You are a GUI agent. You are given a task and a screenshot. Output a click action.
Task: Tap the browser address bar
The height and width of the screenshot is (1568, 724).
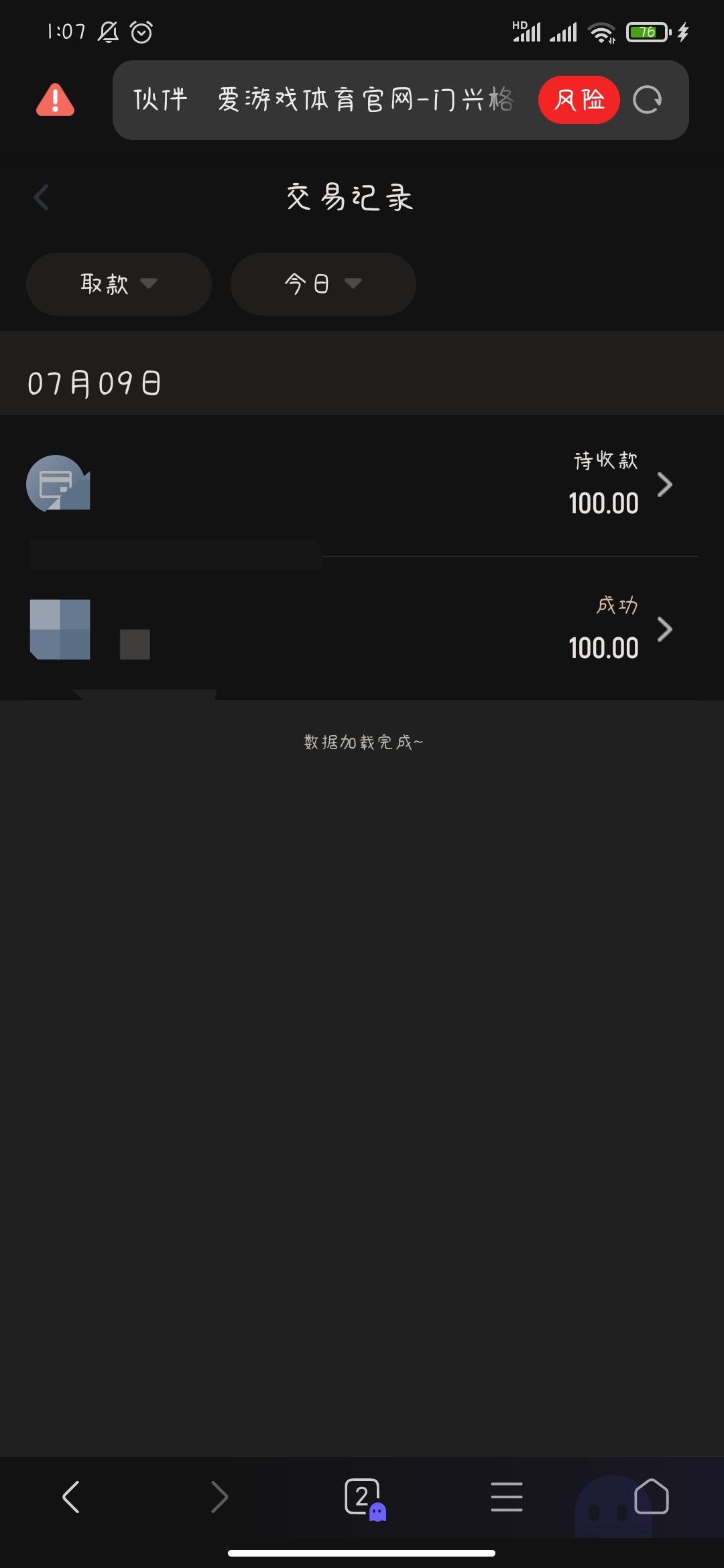coord(325,100)
